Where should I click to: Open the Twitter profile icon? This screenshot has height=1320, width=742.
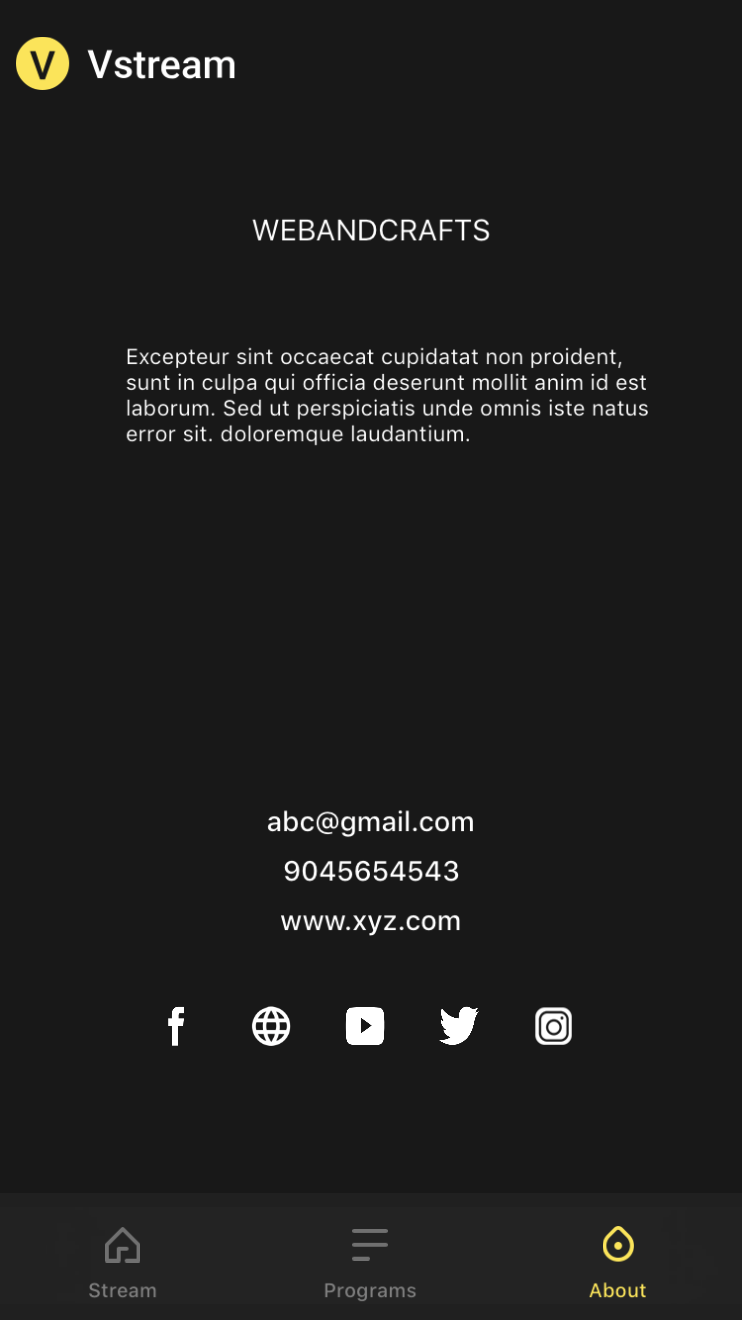(x=459, y=1026)
